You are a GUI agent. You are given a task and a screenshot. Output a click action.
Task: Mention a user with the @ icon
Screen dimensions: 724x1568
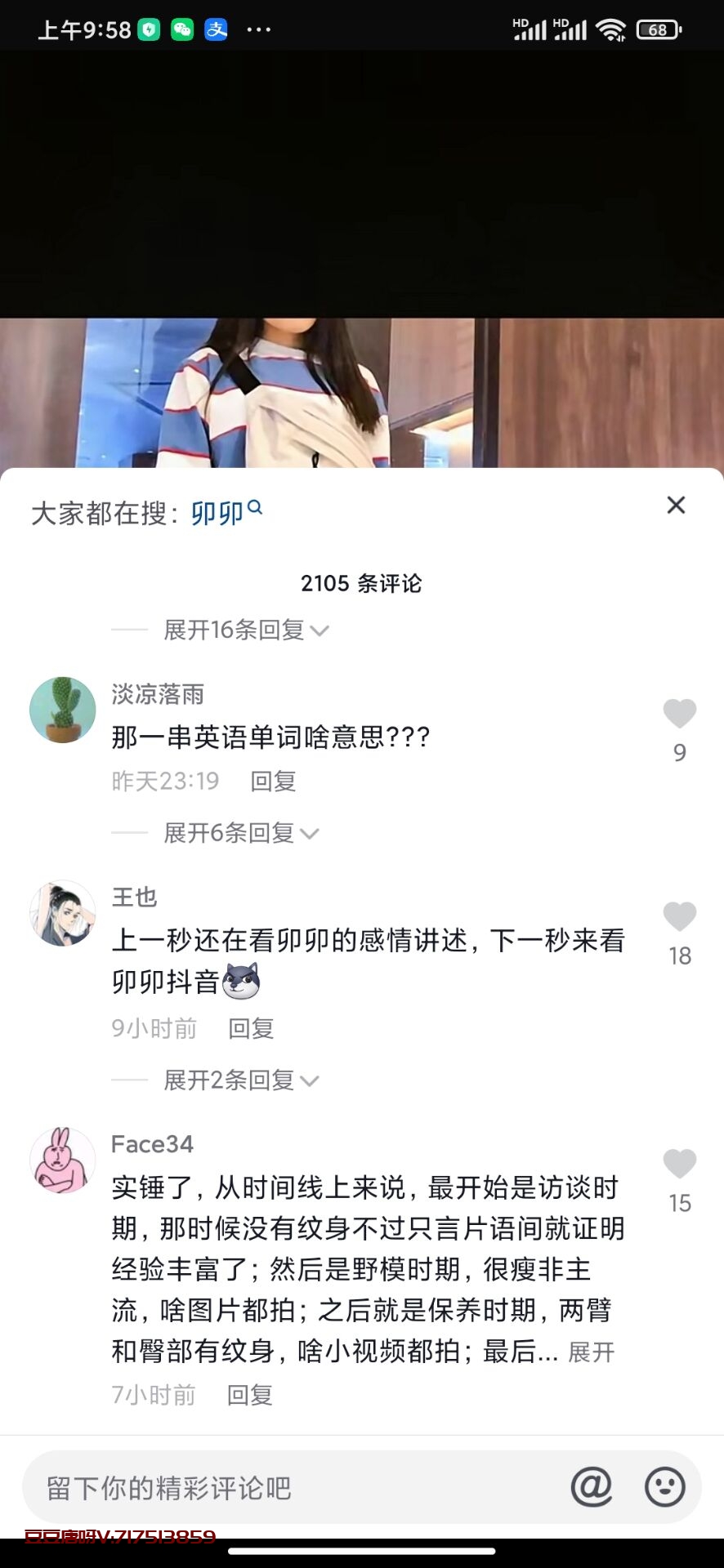click(x=592, y=1487)
